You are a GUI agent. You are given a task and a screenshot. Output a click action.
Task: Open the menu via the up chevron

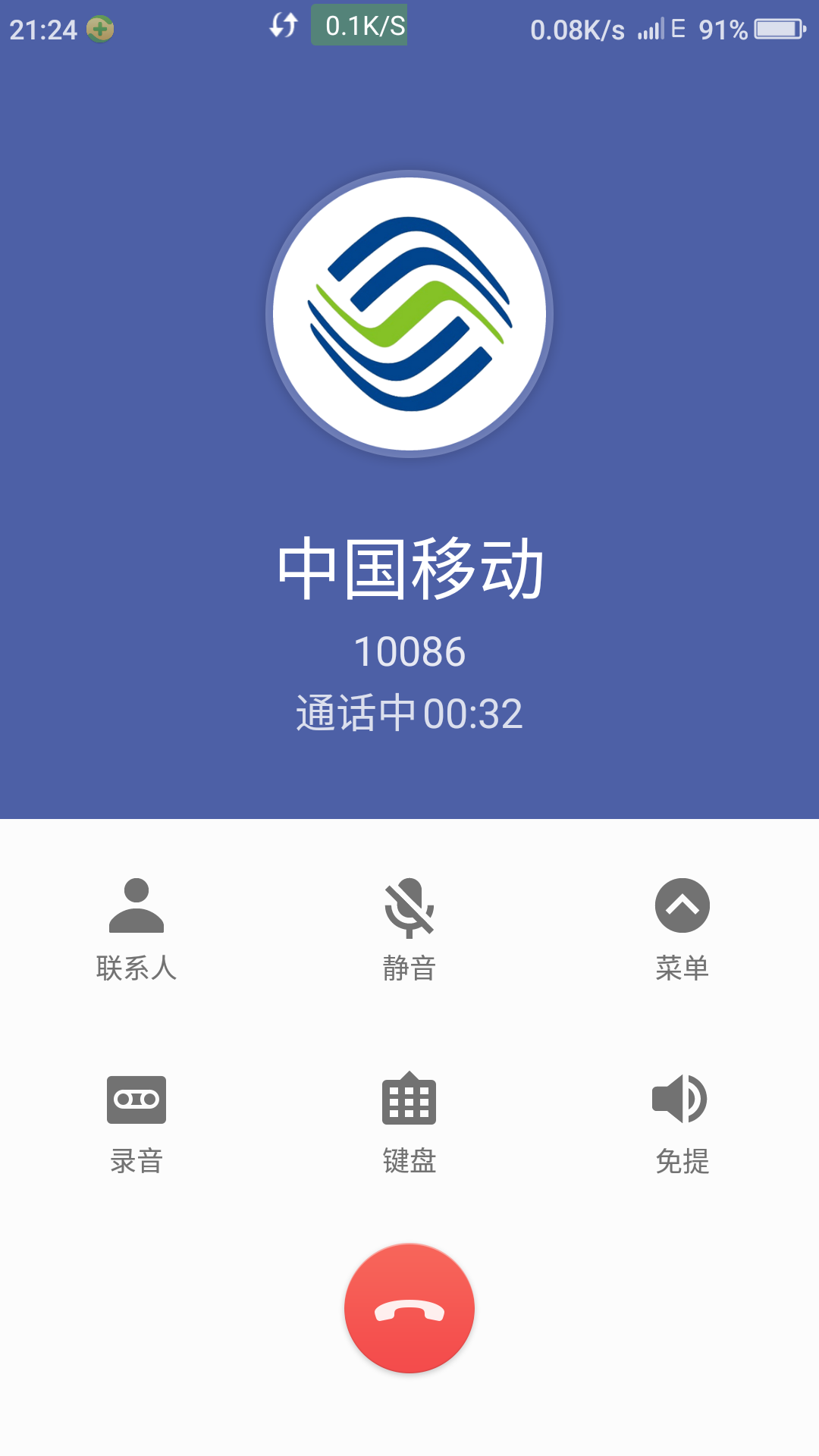(681, 907)
